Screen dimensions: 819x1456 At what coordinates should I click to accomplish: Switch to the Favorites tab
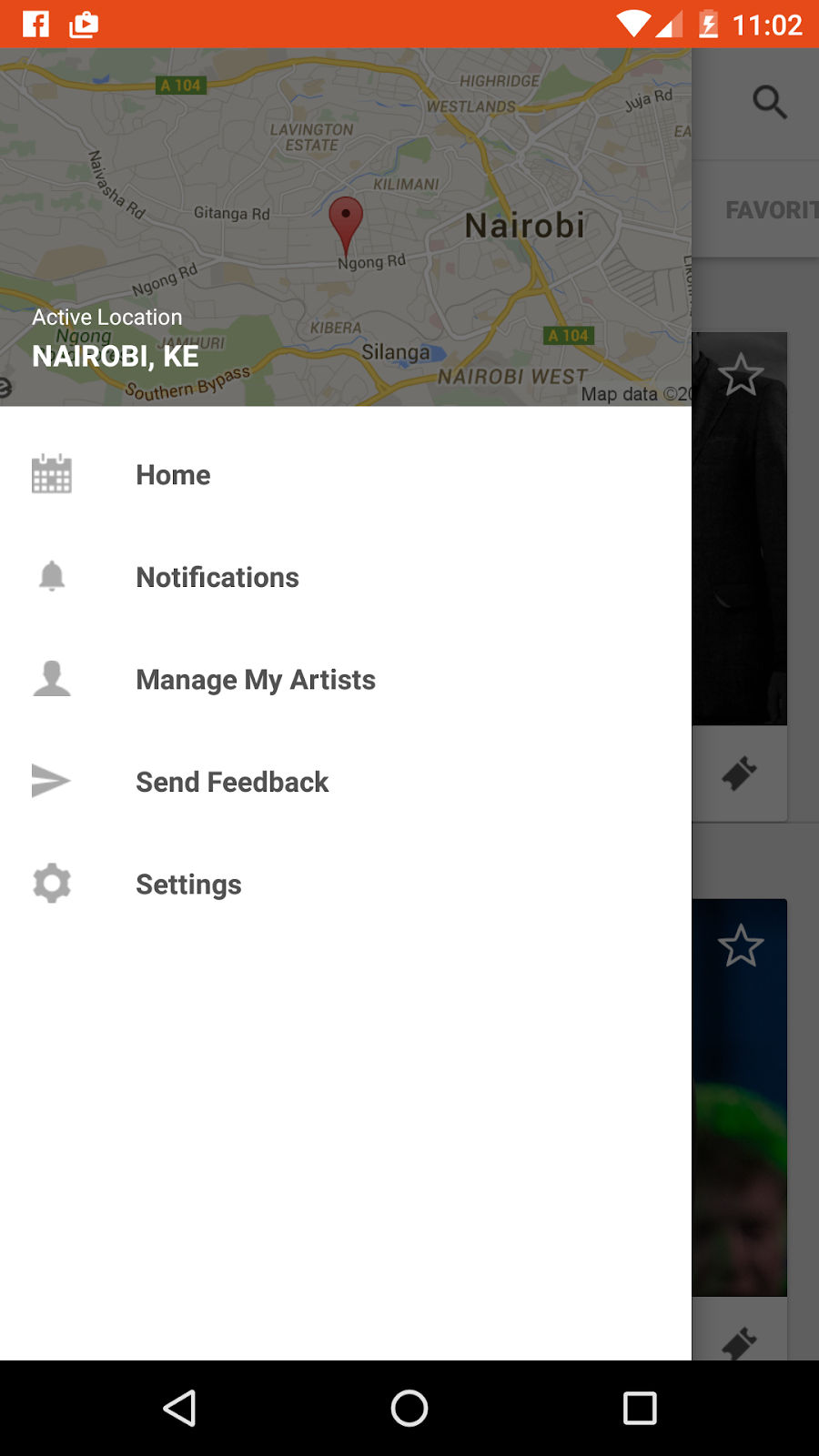tap(770, 210)
